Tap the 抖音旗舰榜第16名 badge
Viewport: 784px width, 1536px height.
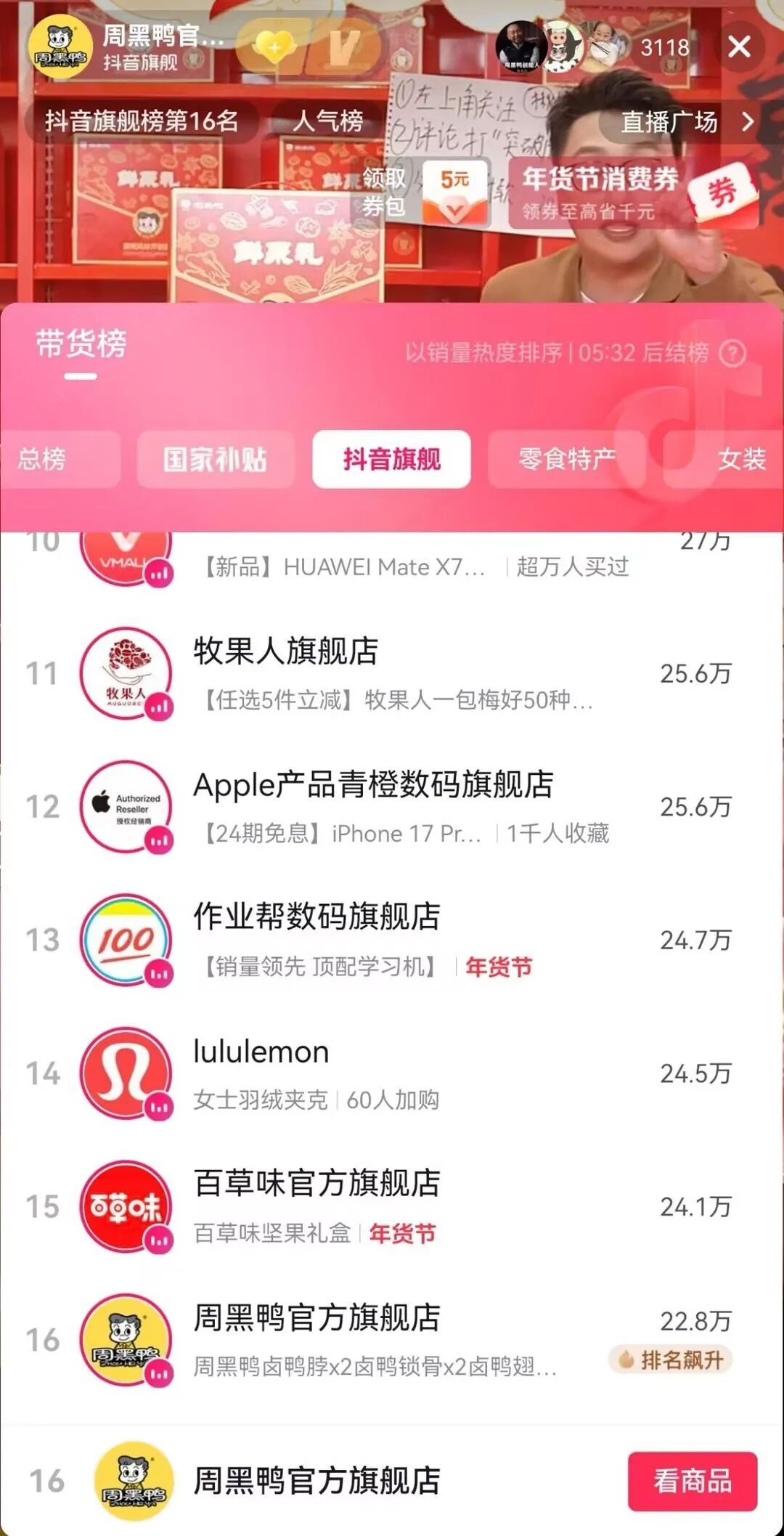[142, 121]
